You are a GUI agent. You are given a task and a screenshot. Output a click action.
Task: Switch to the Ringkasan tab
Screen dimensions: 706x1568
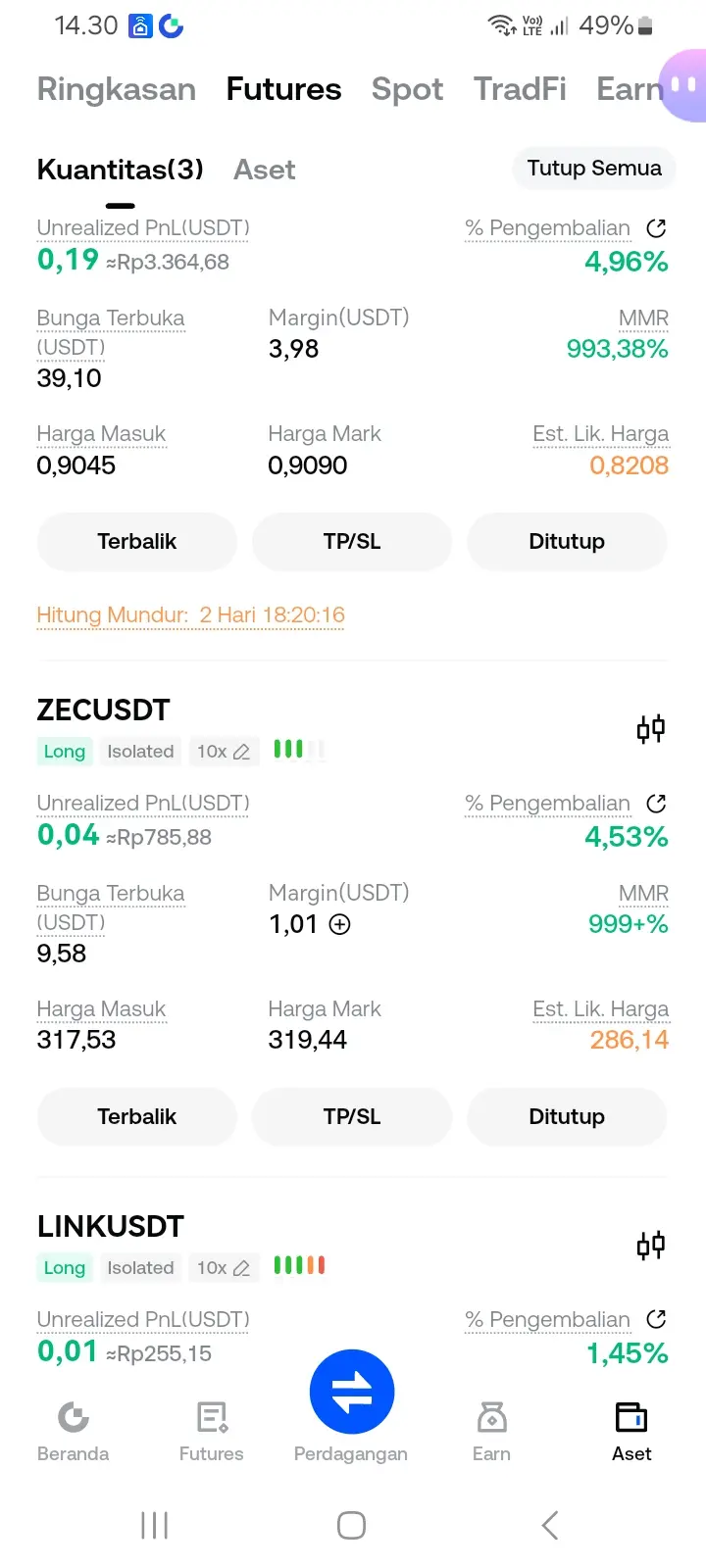click(x=116, y=89)
